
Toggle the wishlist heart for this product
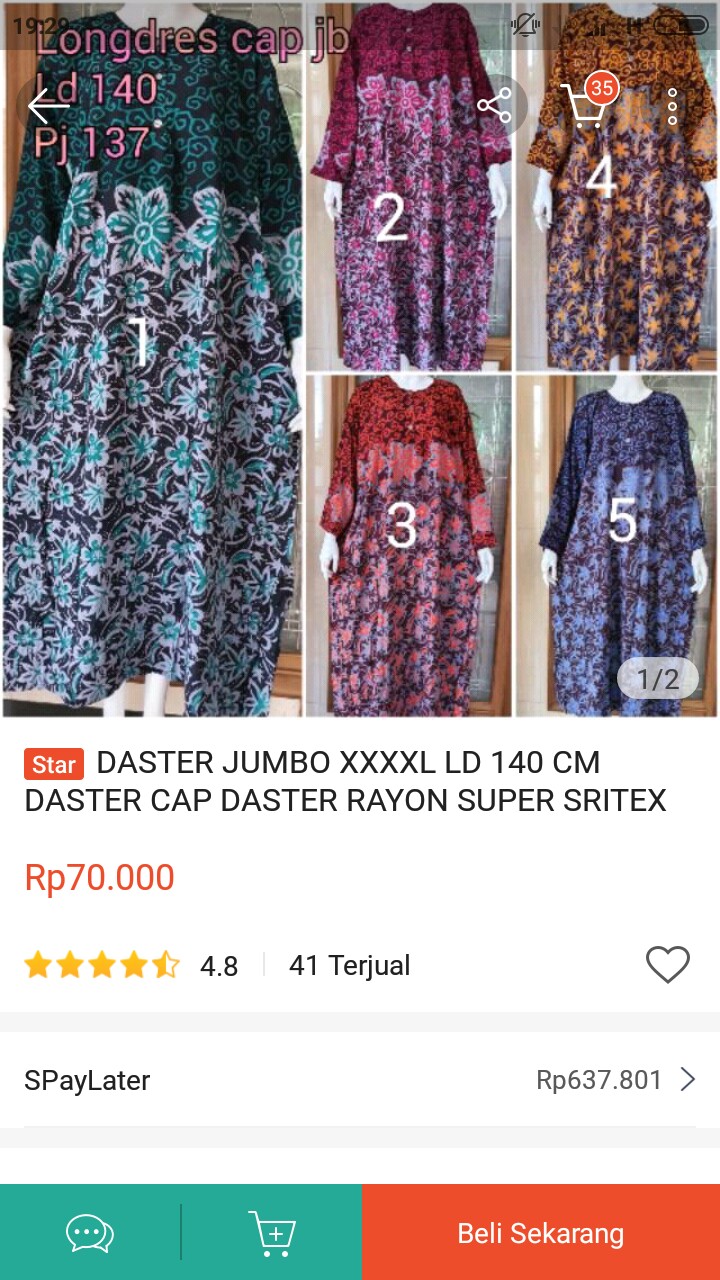(x=667, y=964)
